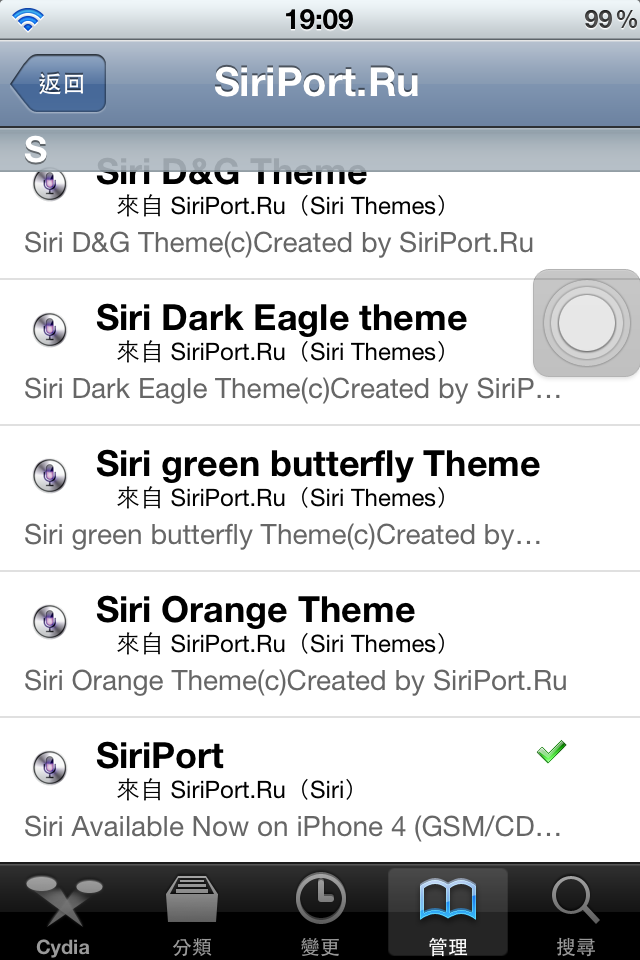
Task: Go back with the 返回 button
Action: [58, 84]
